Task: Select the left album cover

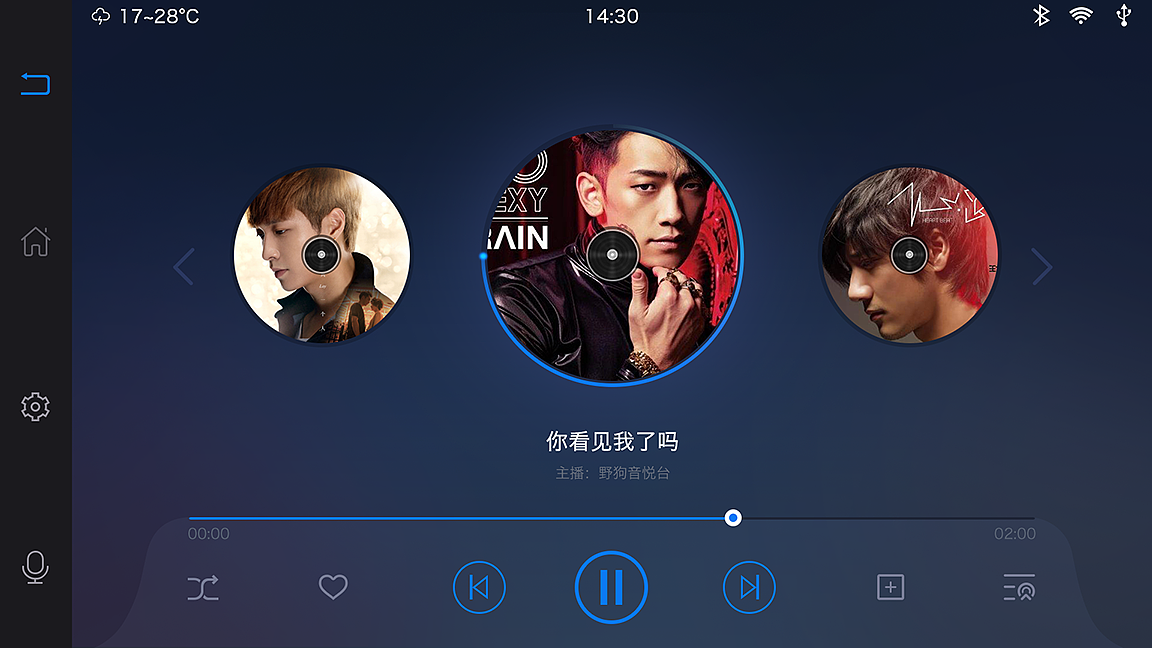Action: (x=321, y=256)
